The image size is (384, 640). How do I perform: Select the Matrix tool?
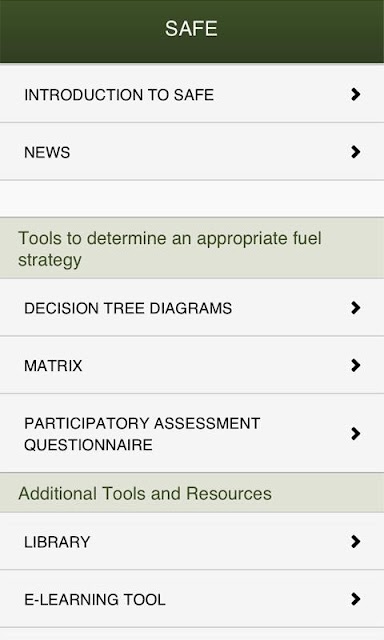pos(192,365)
